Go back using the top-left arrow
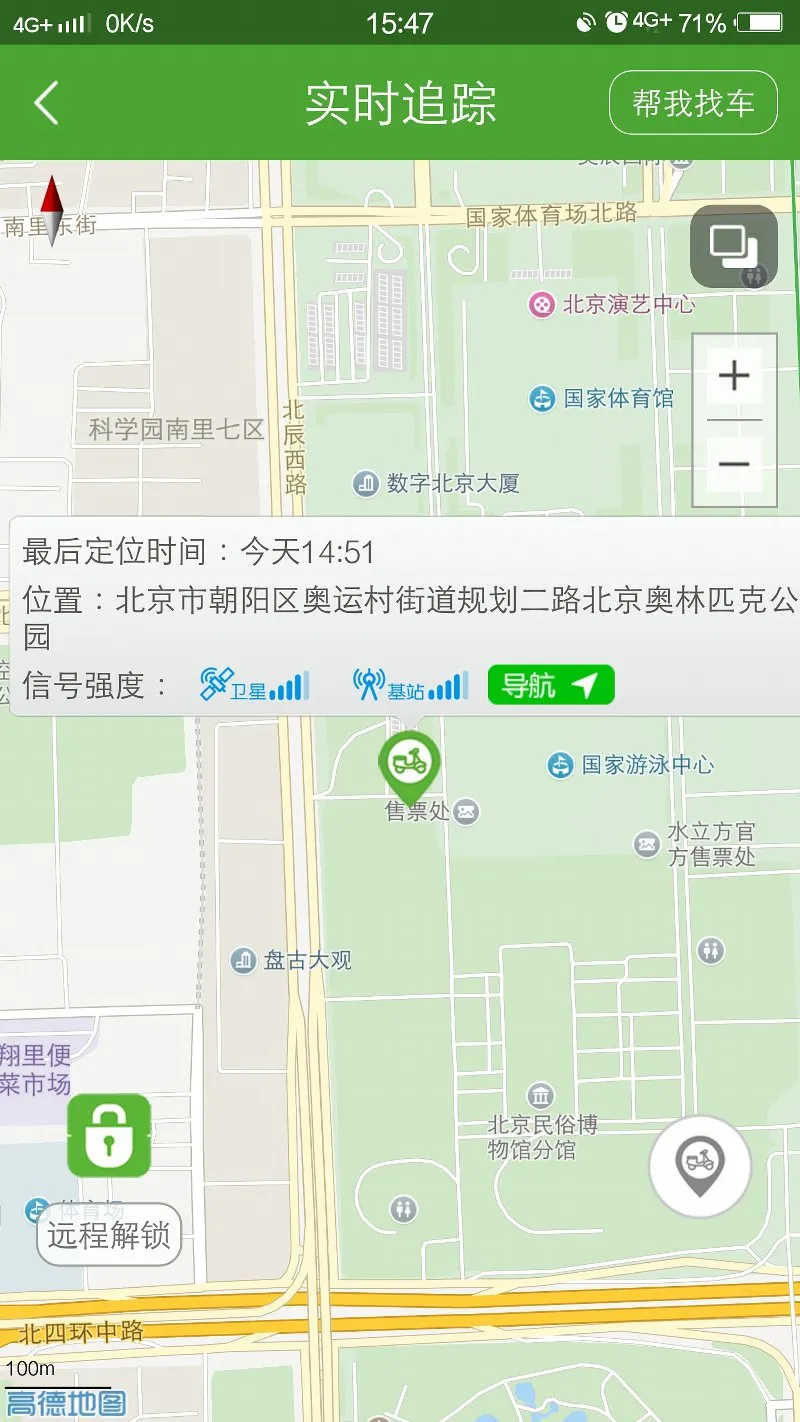The image size is (800, 1422). pyautogui.click(x=46, y=103)
